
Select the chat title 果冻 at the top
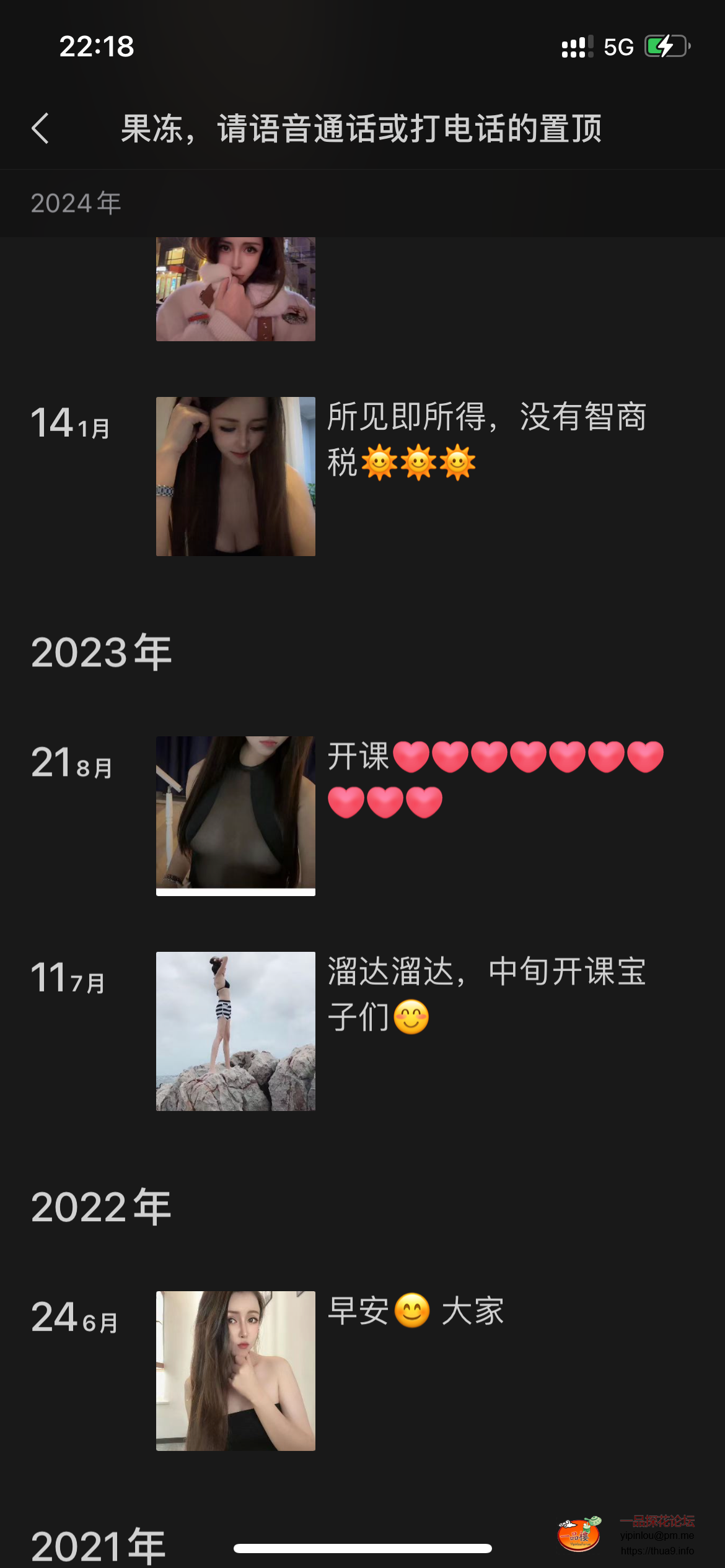155,128
